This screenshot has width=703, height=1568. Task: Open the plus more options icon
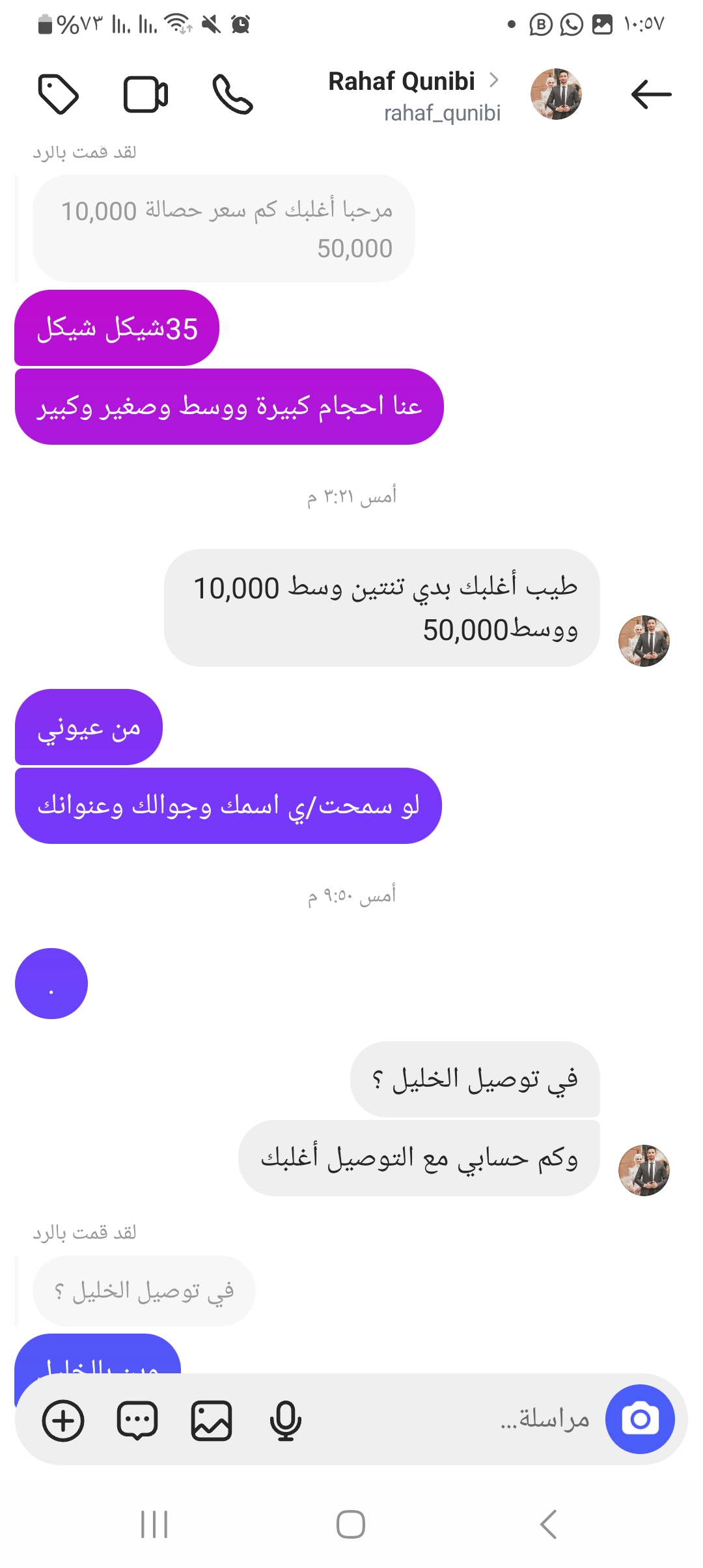click(63, 1420)
